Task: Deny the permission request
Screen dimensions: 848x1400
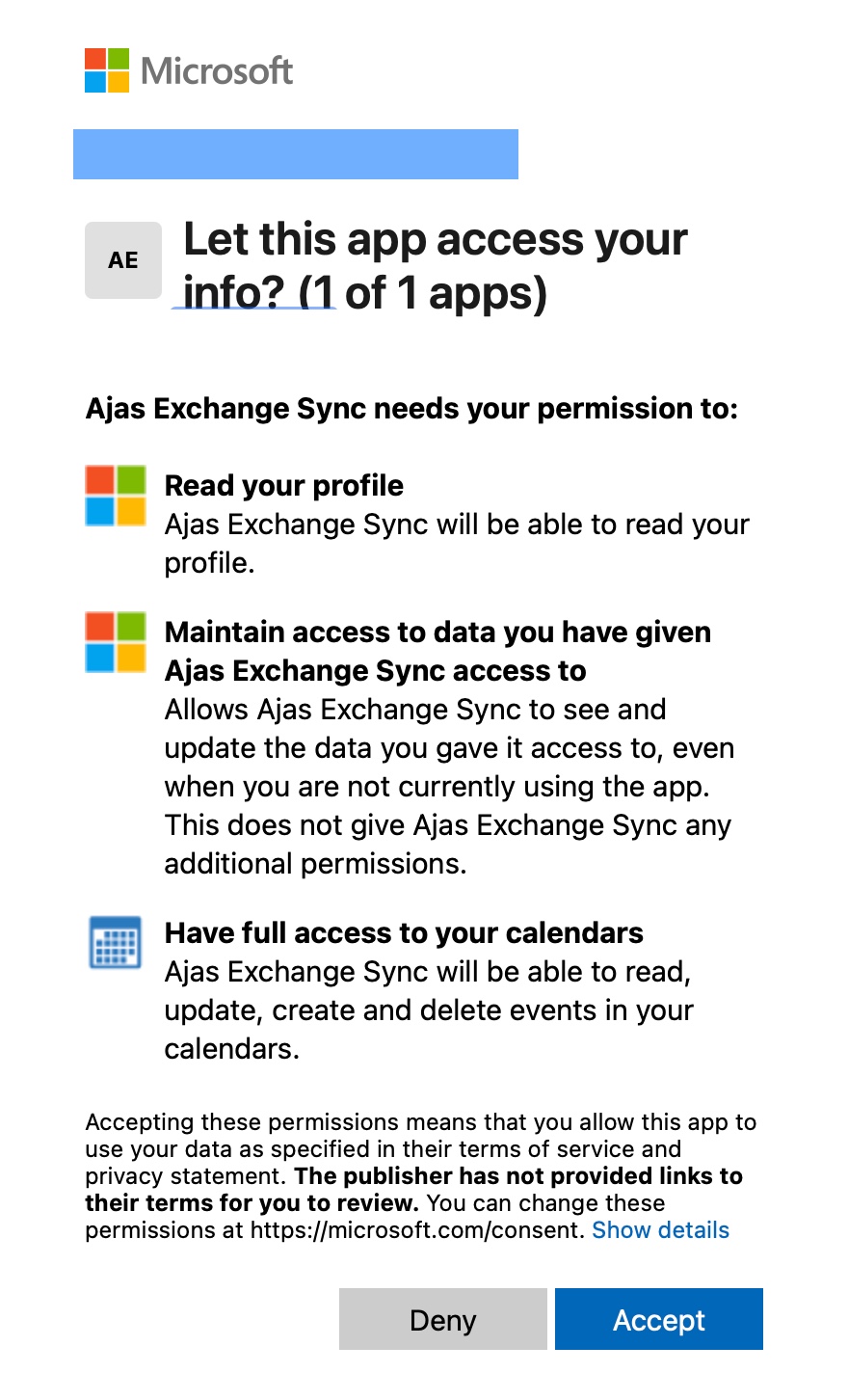Action: coord(442,1319)
